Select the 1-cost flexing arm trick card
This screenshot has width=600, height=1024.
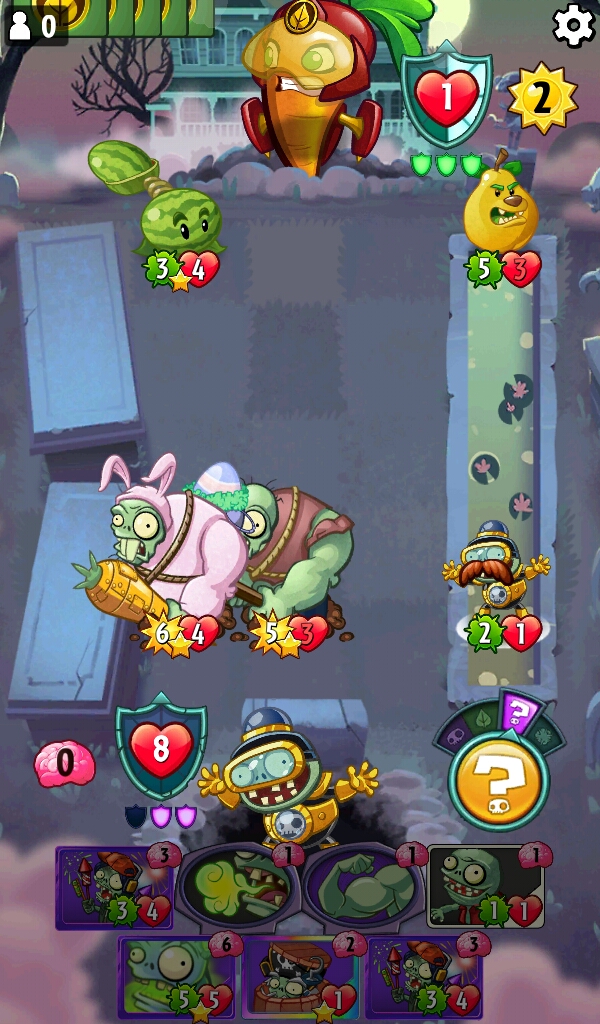point(364,887)
